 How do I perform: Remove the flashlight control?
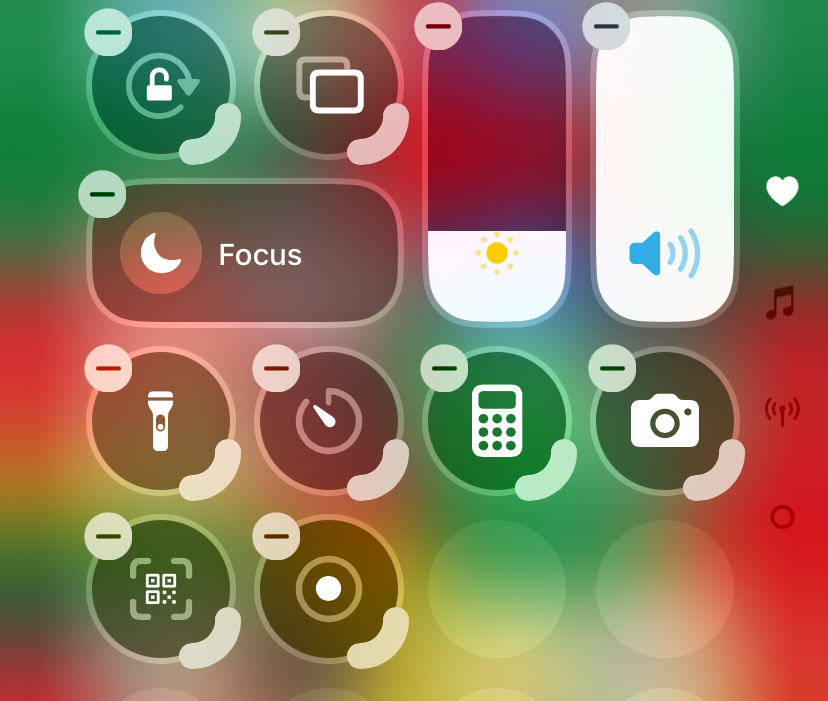click(x=108, y=369)
